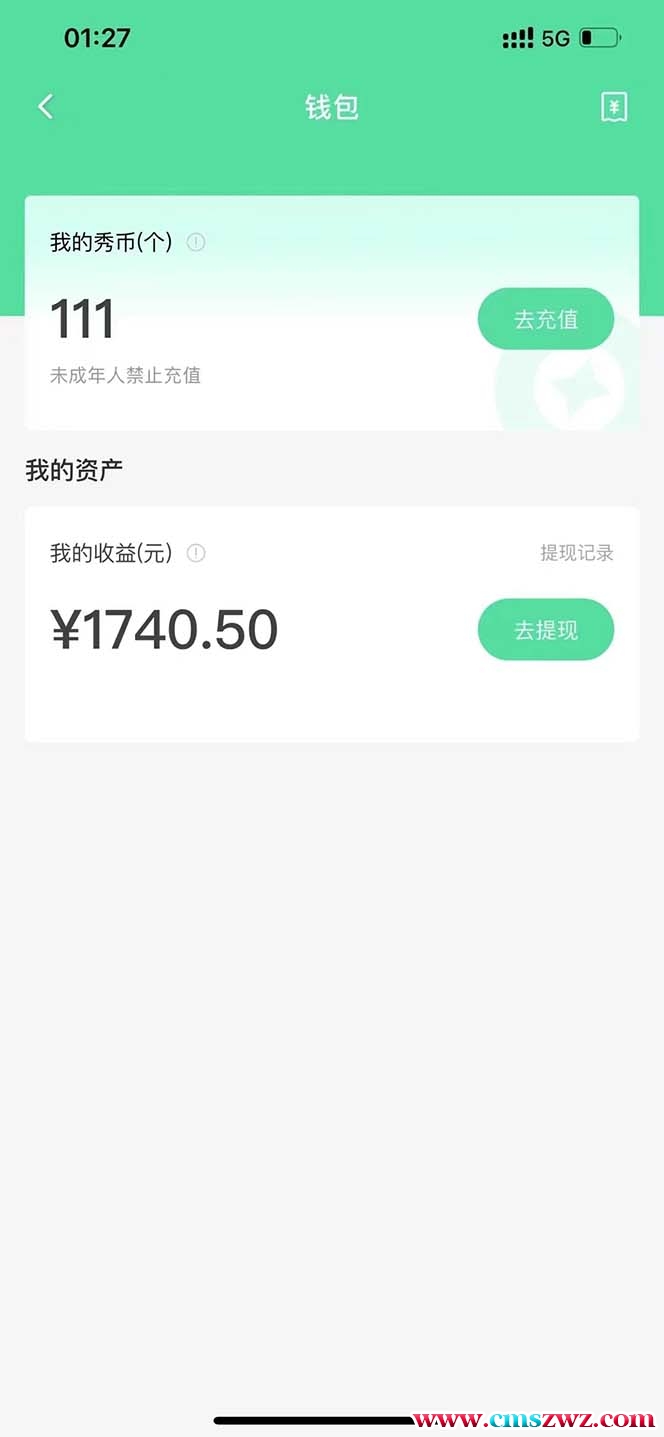664x1437 pixels.
Task: Open the bill records icon
Action: point(614,107)
